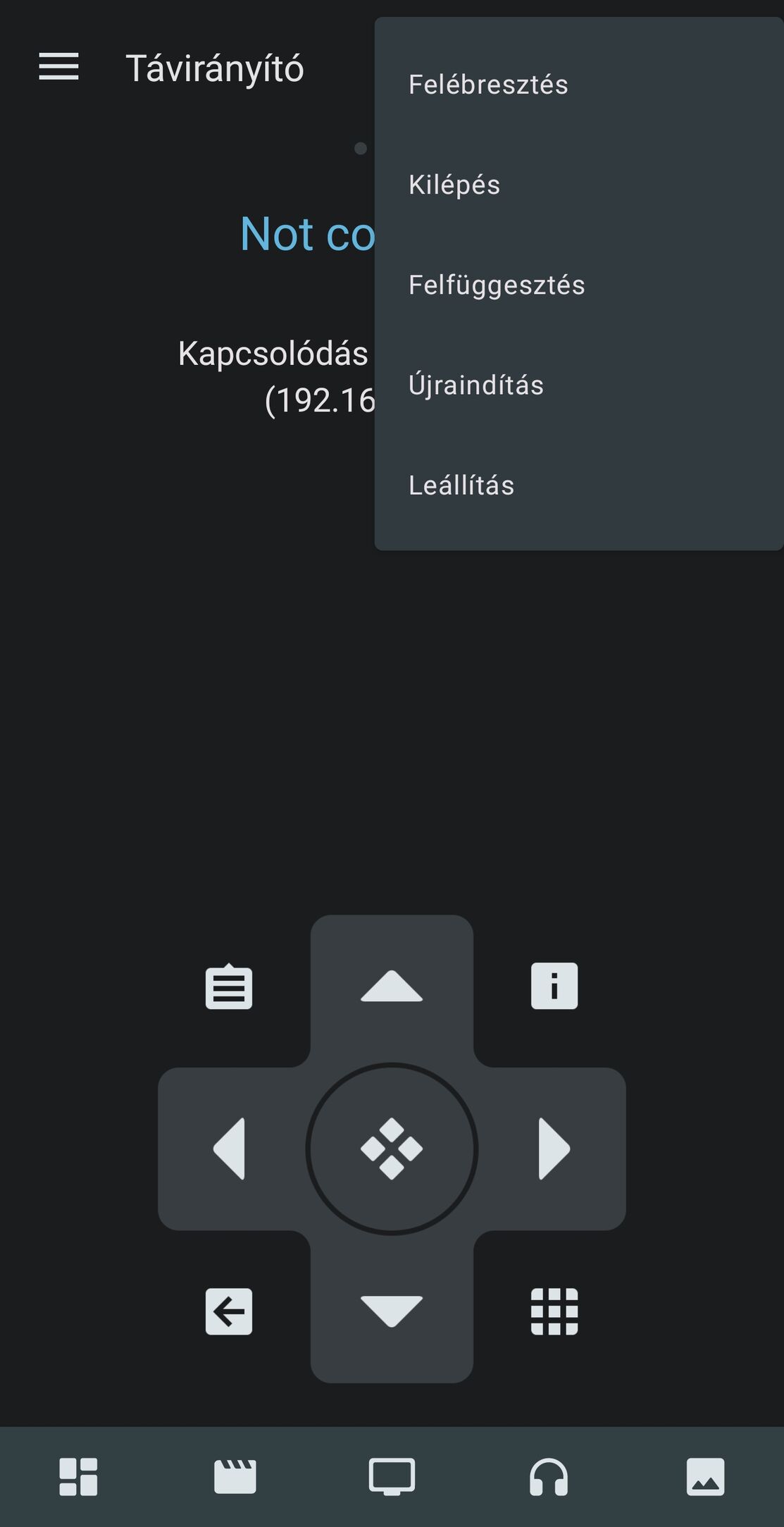
Task: Tap the up arrow on the remote pad
Action: pos(392,987)
